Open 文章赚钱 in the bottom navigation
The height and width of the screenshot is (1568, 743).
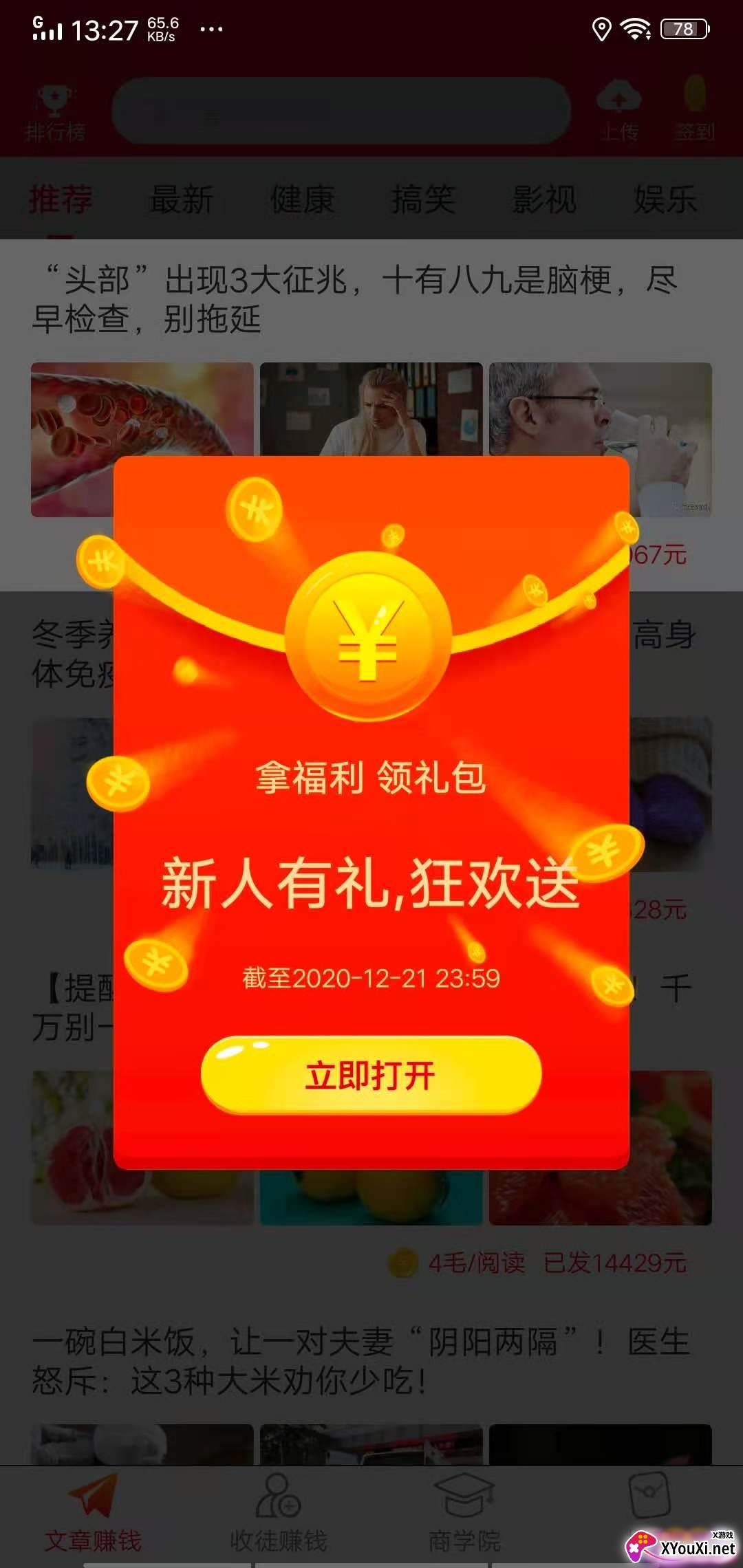[93, 1513]
